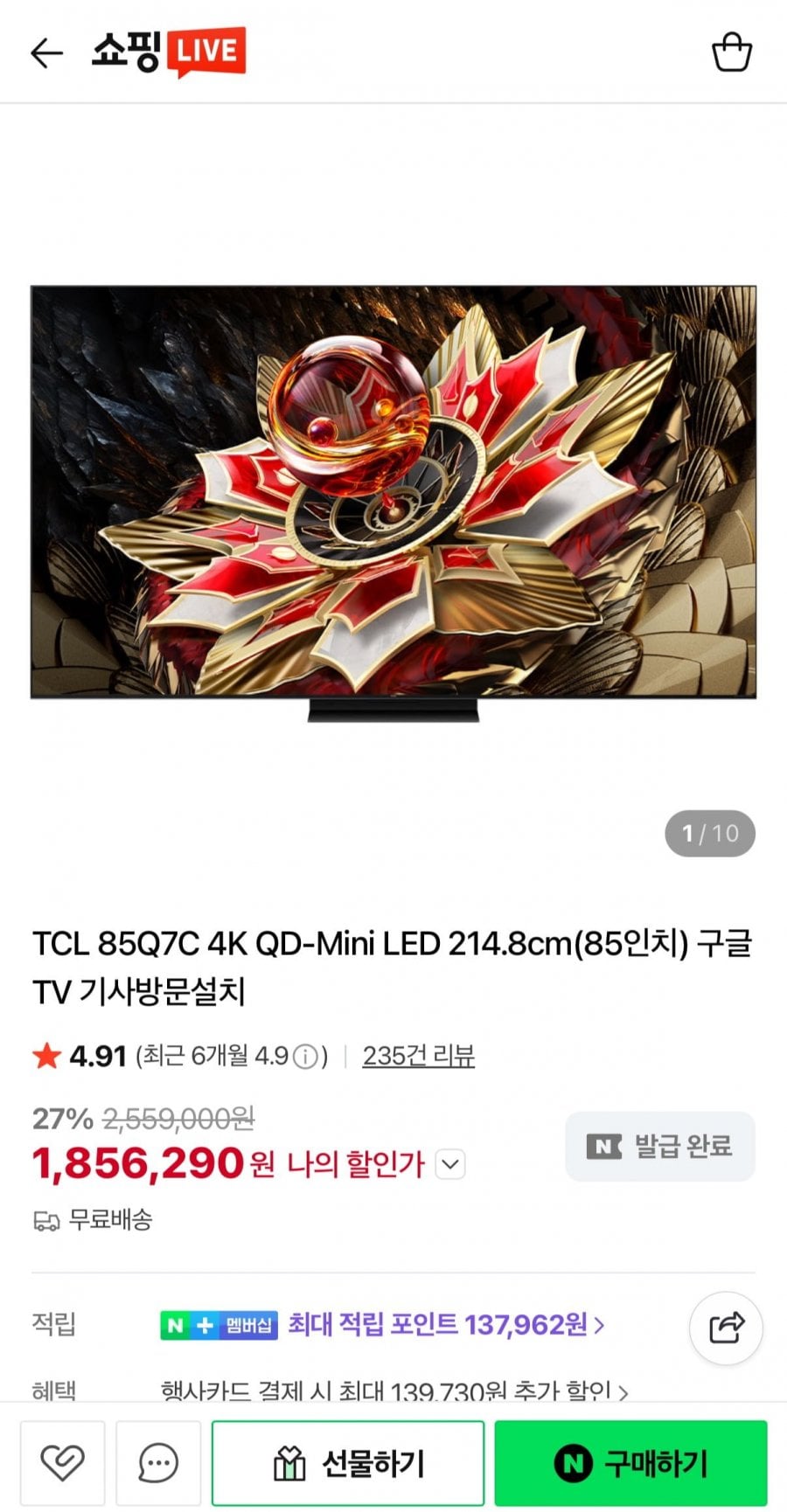This screenshot has width=787, height=1512.
Task: Go back using the top arrow
Action: click(46, 53)
